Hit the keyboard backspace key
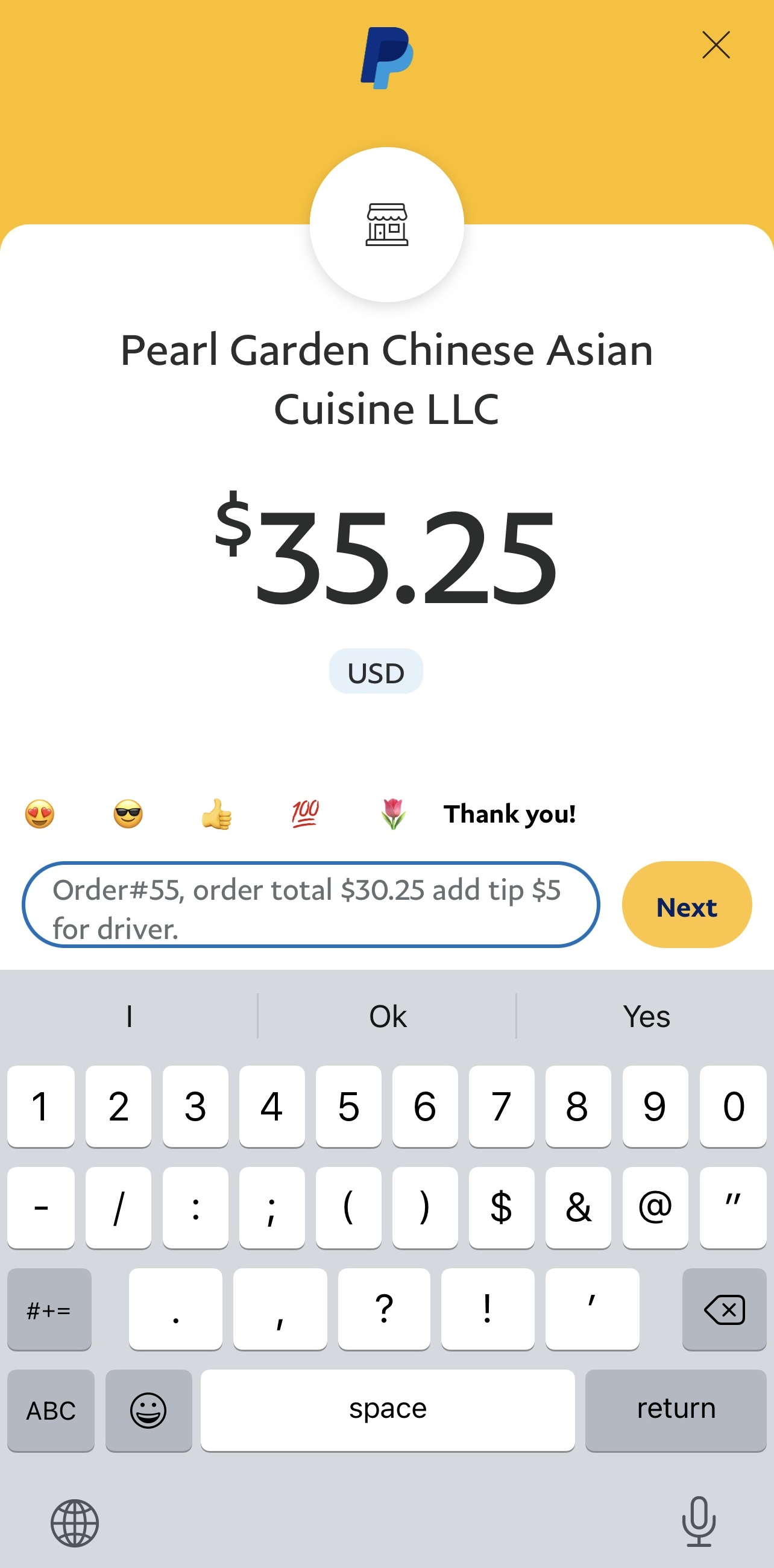Image resolution: width=774 pixels, height=1568 pixels. click(x=723, y=1309)
